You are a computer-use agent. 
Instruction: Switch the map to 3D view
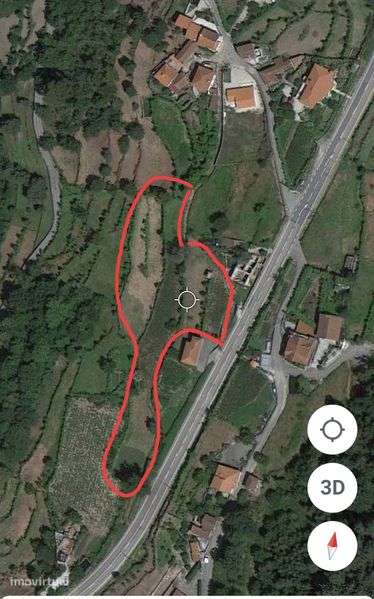click(332, 488)
